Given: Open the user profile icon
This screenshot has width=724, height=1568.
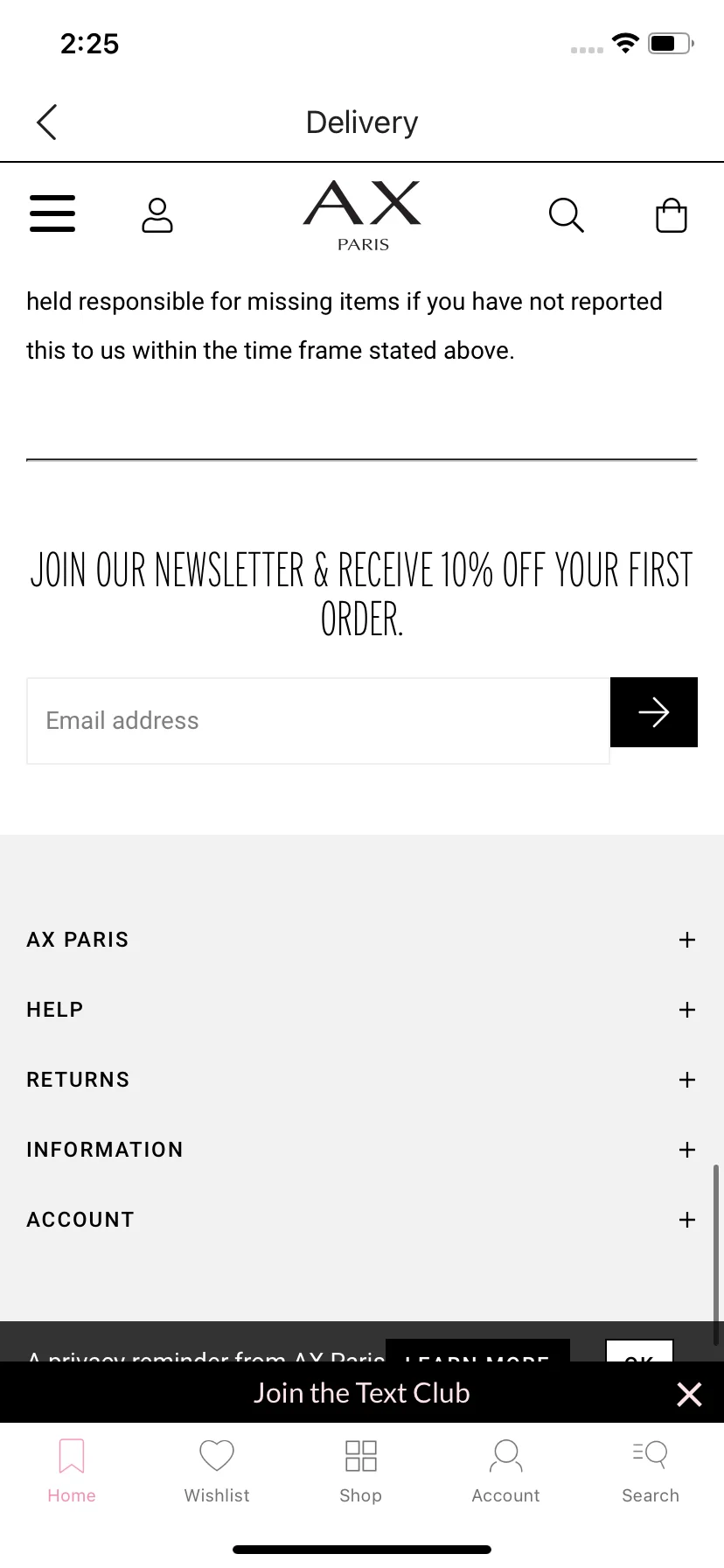Looking at the screenshot, I should point(157,215).
